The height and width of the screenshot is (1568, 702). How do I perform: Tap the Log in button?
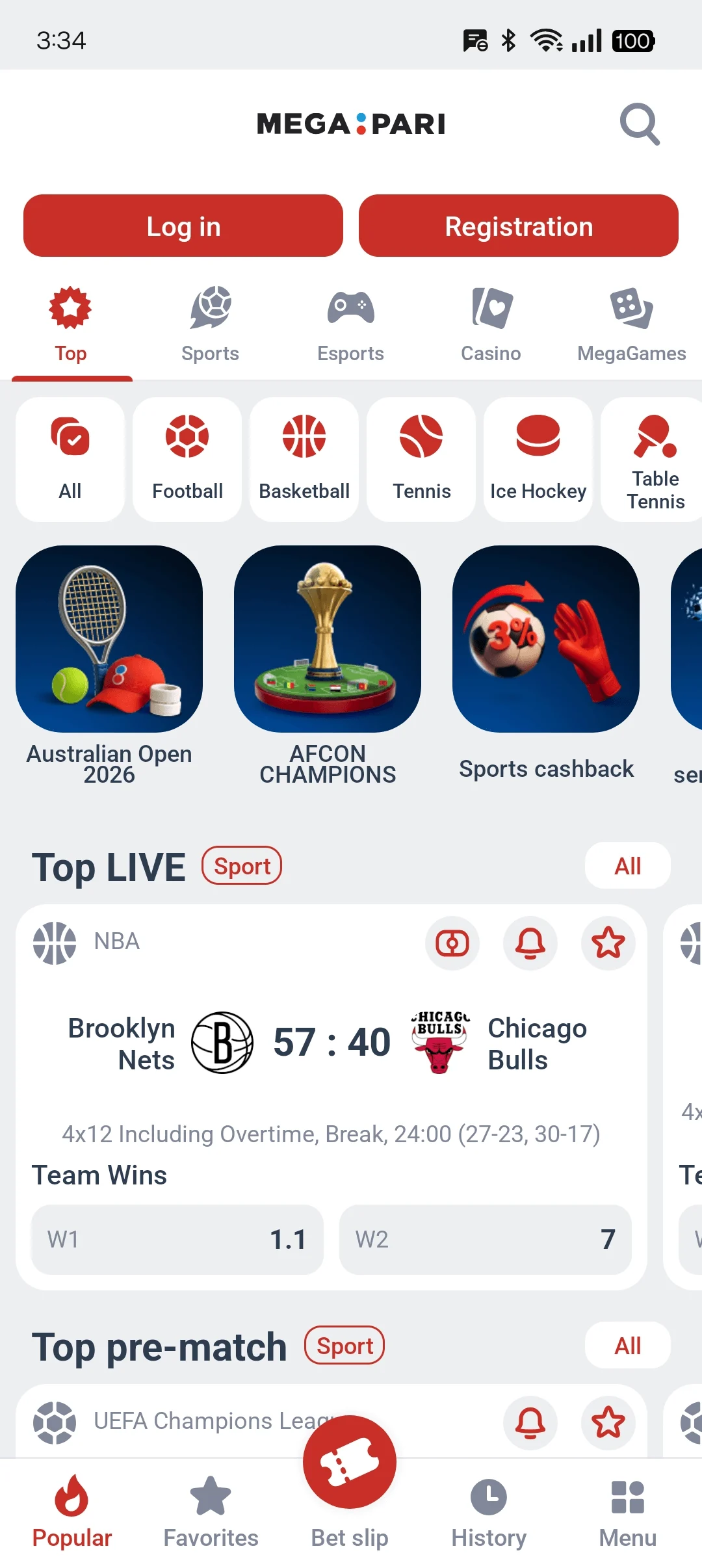pyautogui.click(x=183, y=226)
